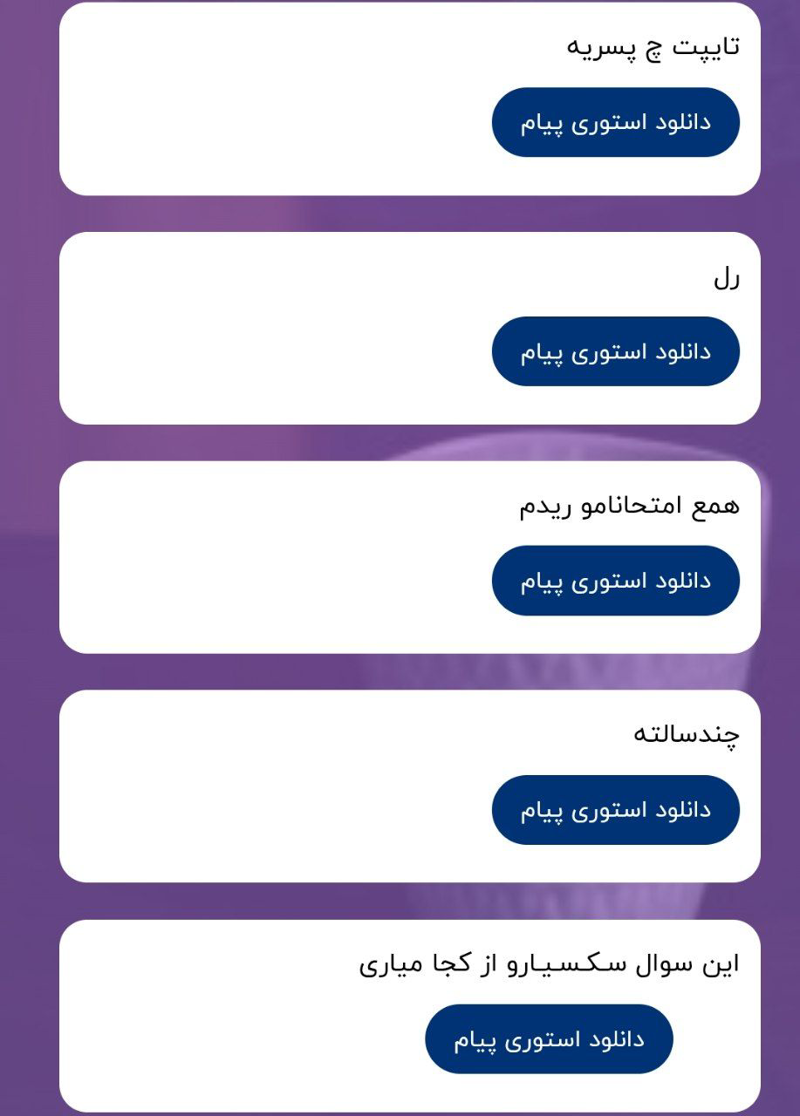Viewport: 800px width, 1116px height.
Task: Download story for 'همع امتحانامو ریدم' message
Action: point(615,580)
